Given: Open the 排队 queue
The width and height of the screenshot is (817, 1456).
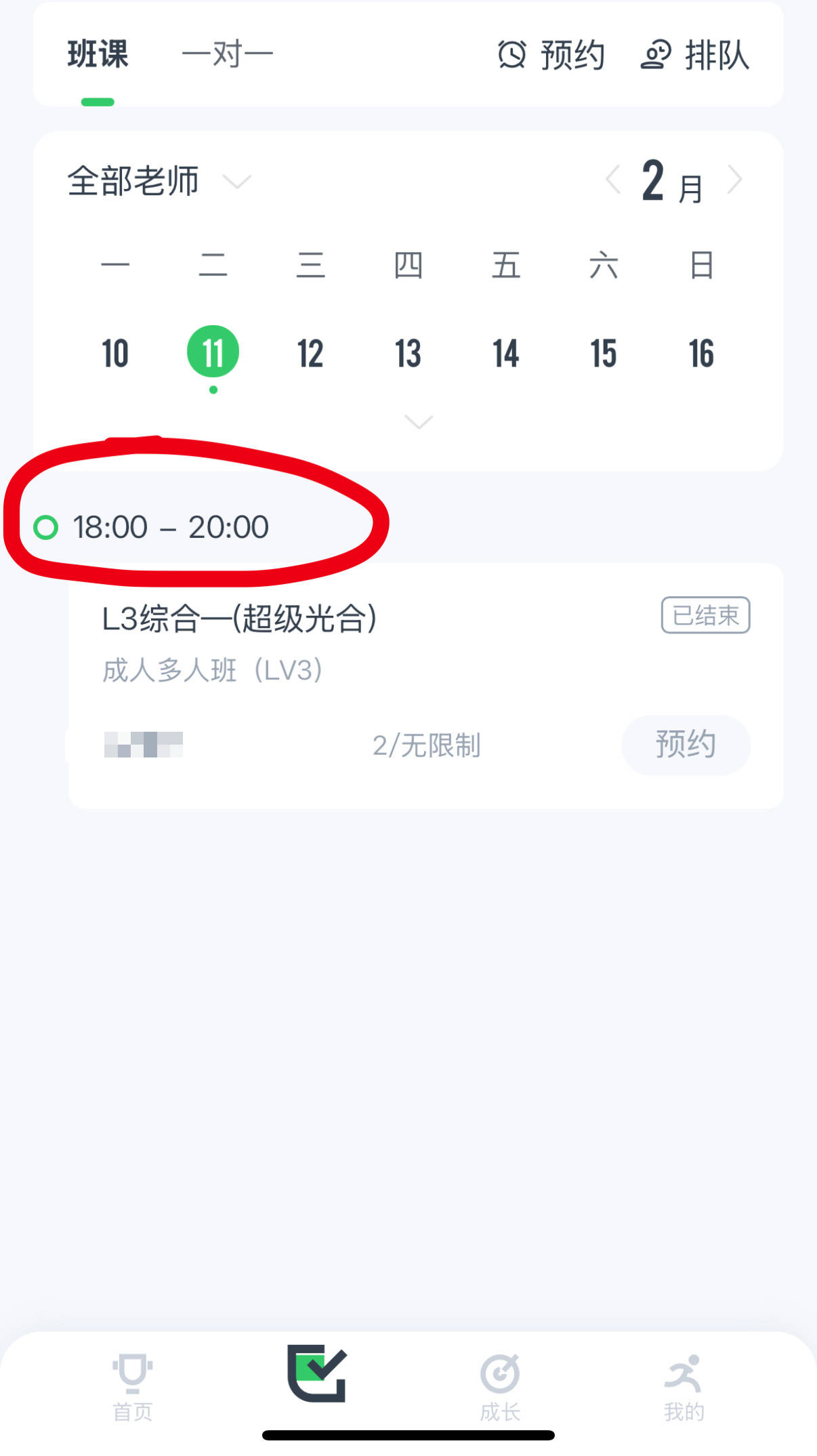Looking at the screenshot, I should pyautogui.click(x=695, y=55).
